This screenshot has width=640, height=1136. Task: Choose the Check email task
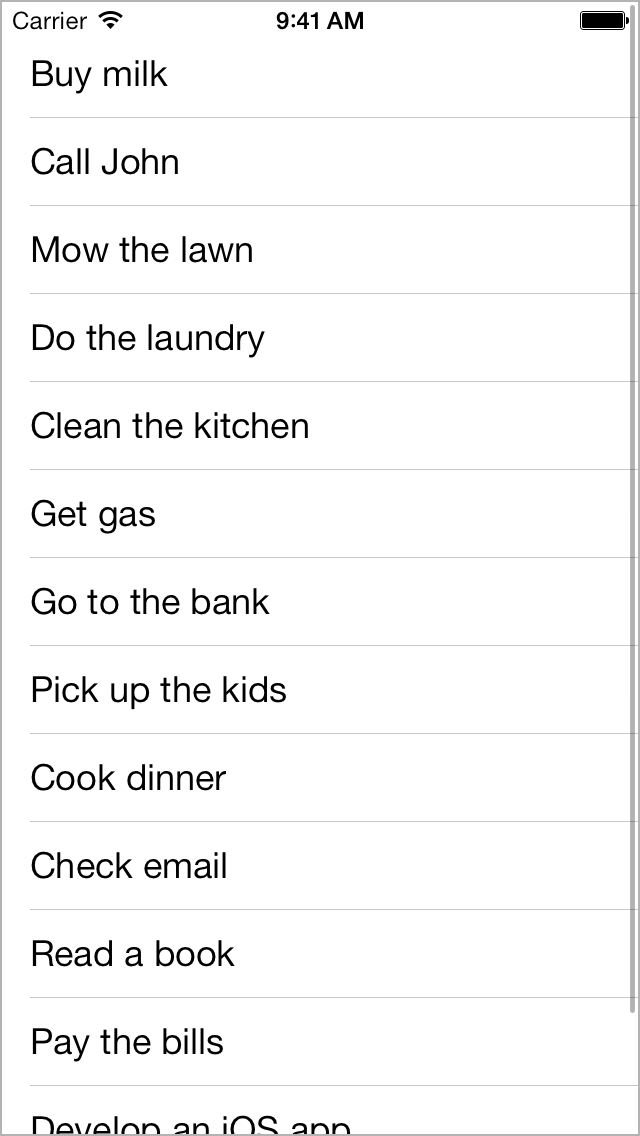click(320, 865)
